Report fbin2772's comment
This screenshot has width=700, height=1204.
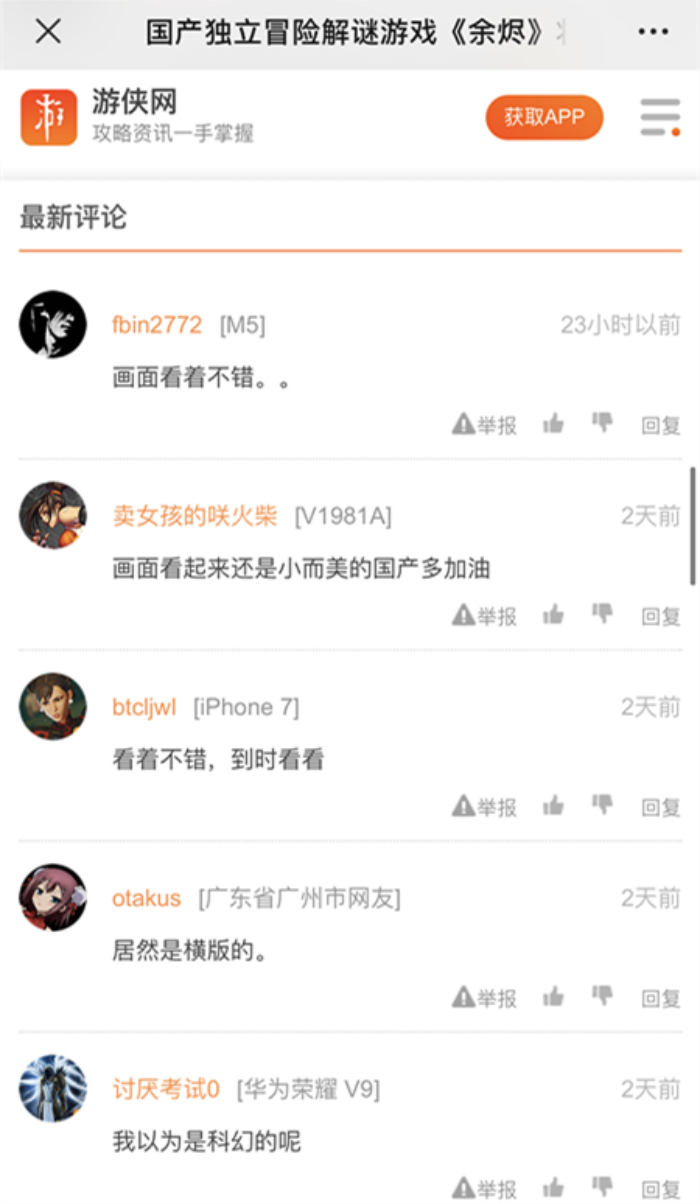tap(485, 425)
